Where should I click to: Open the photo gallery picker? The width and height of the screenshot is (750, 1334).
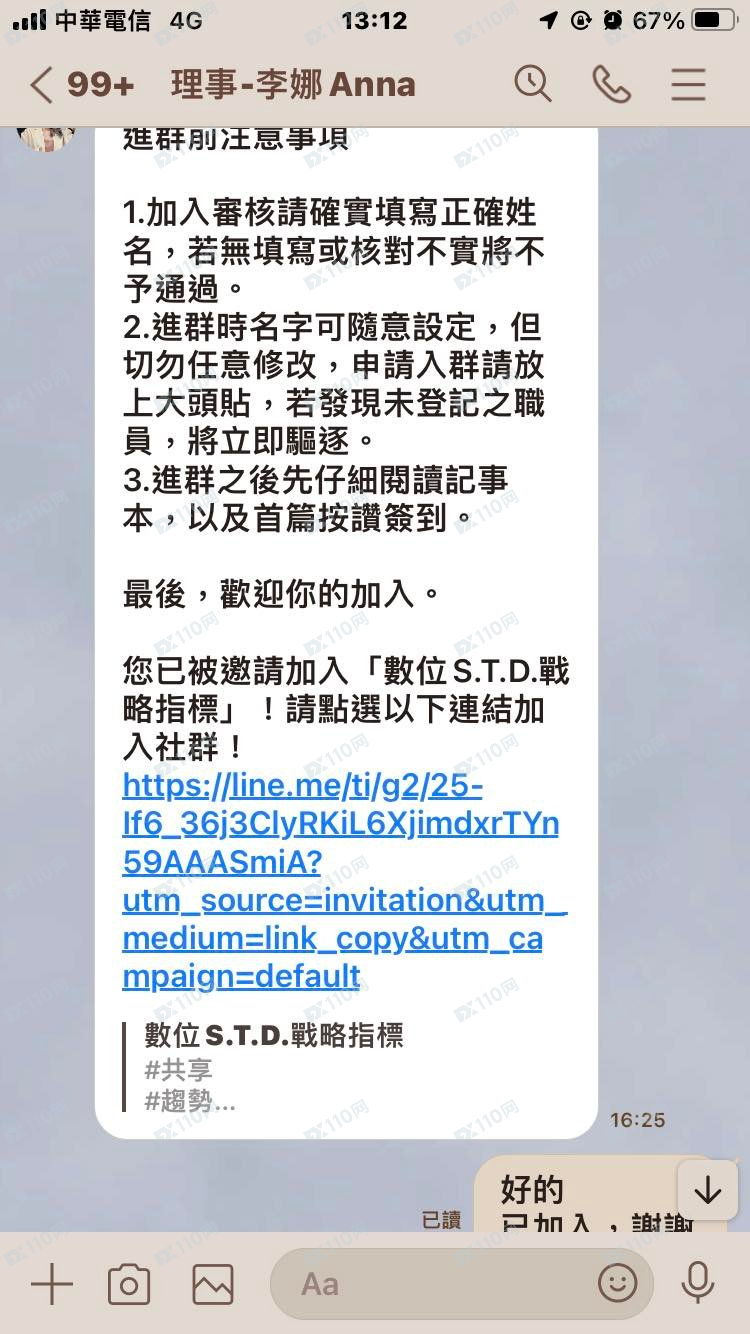click(213, 1284)
